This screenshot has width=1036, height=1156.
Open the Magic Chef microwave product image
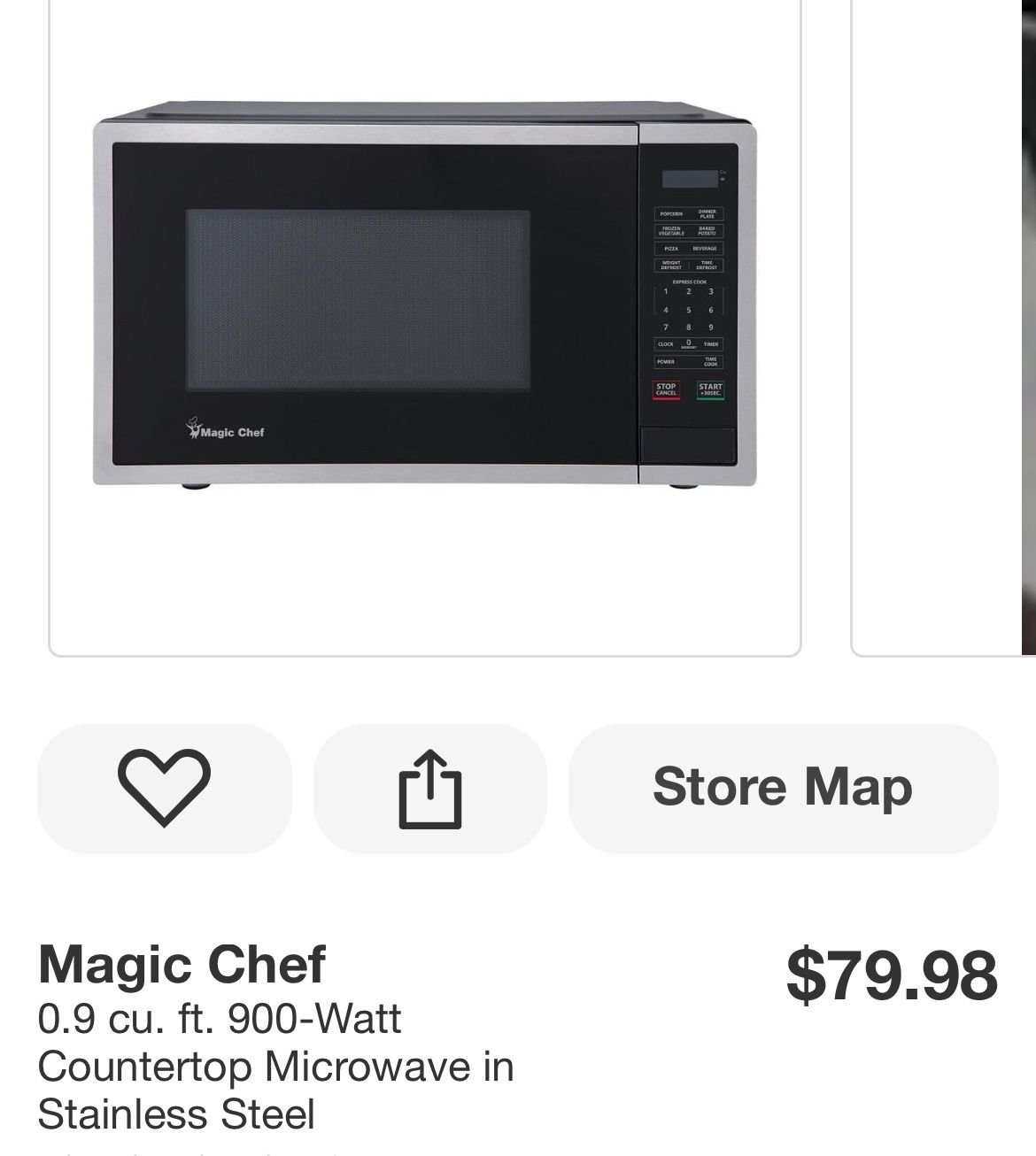point(425,301)
